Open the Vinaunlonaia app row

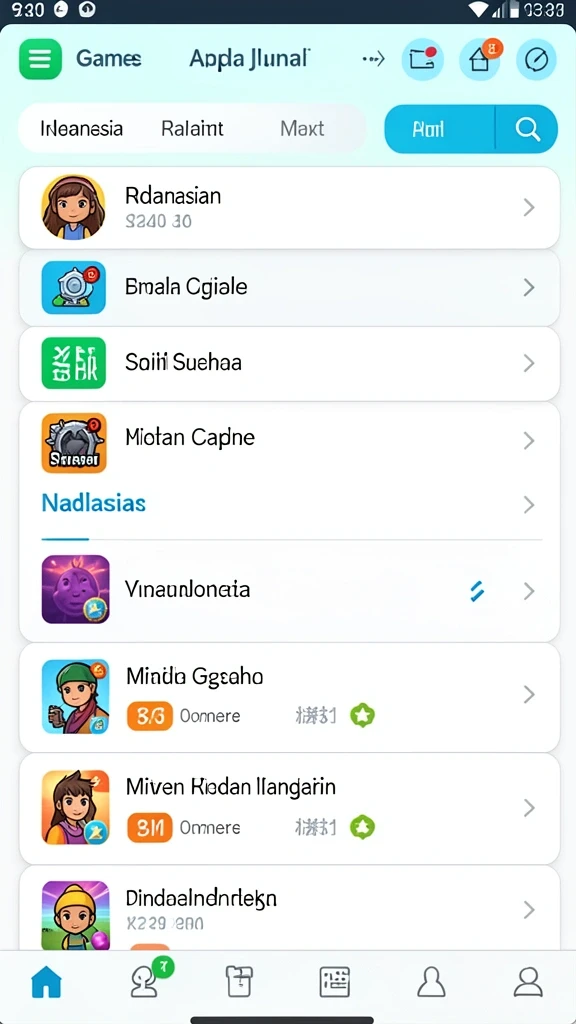coord(289,590)
